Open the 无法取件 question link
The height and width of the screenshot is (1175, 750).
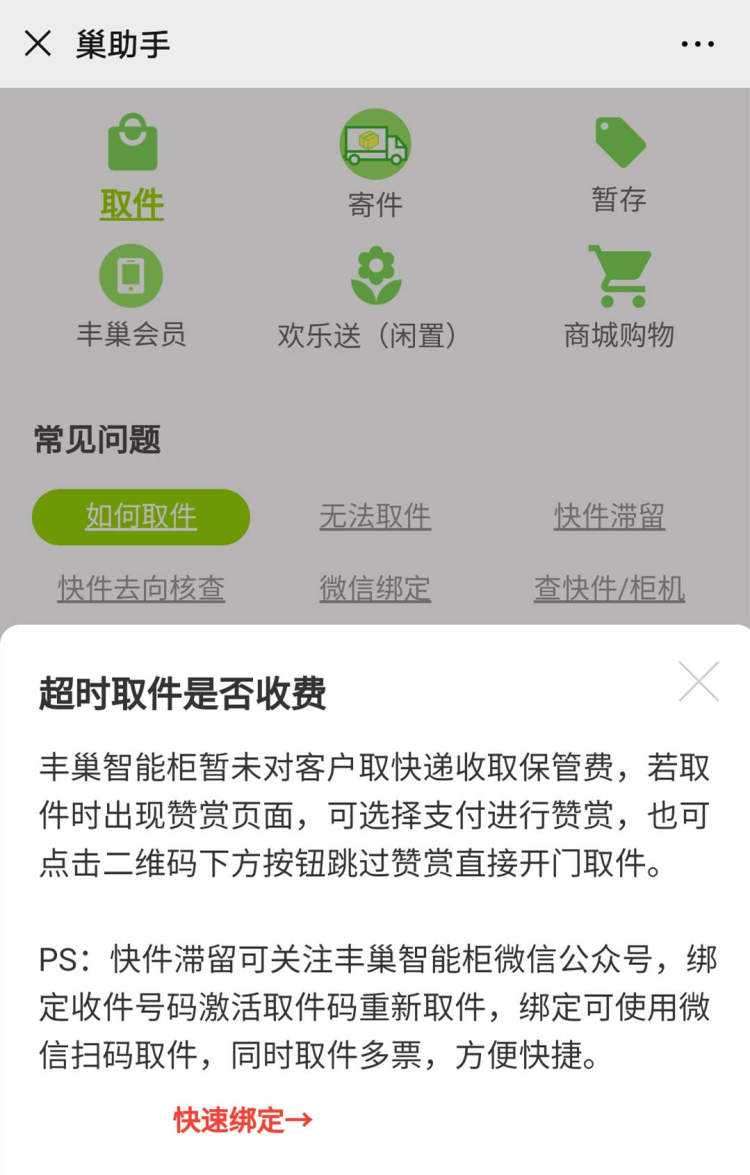(x=375, y=517)
